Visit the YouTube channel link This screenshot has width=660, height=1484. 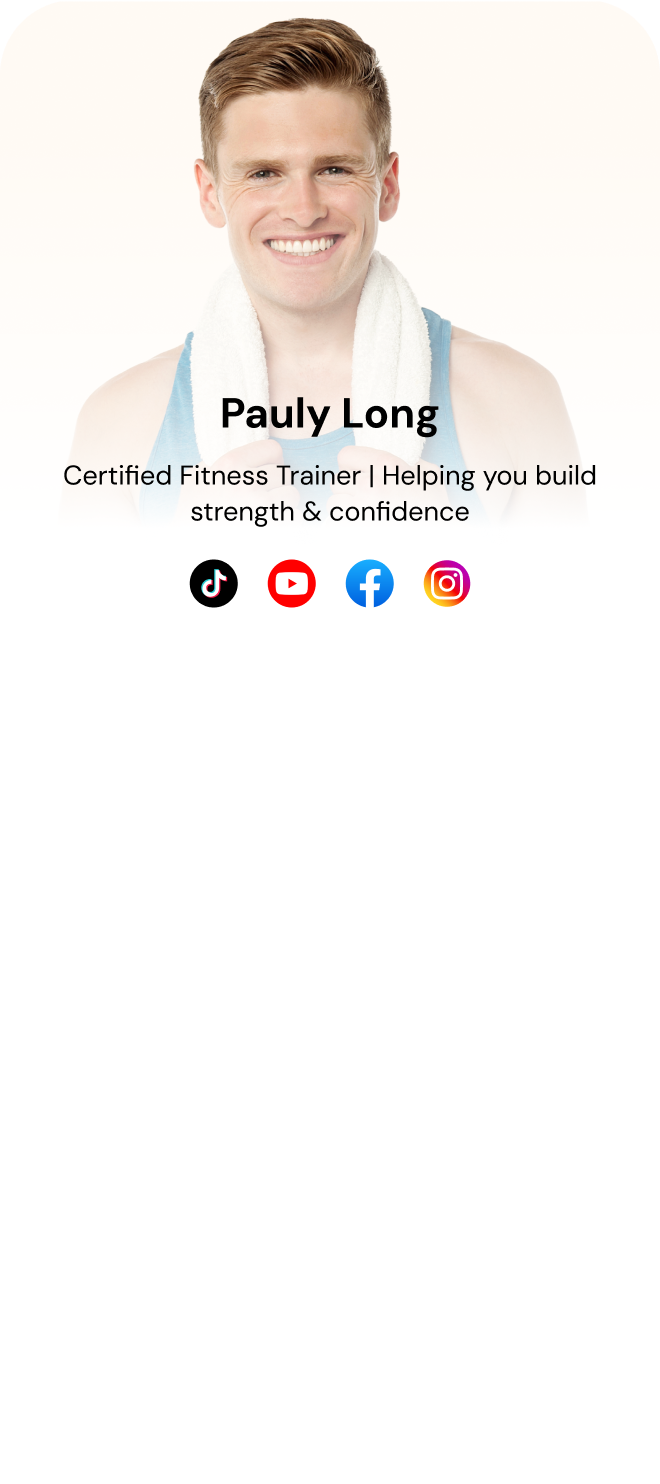coord(292,584)
